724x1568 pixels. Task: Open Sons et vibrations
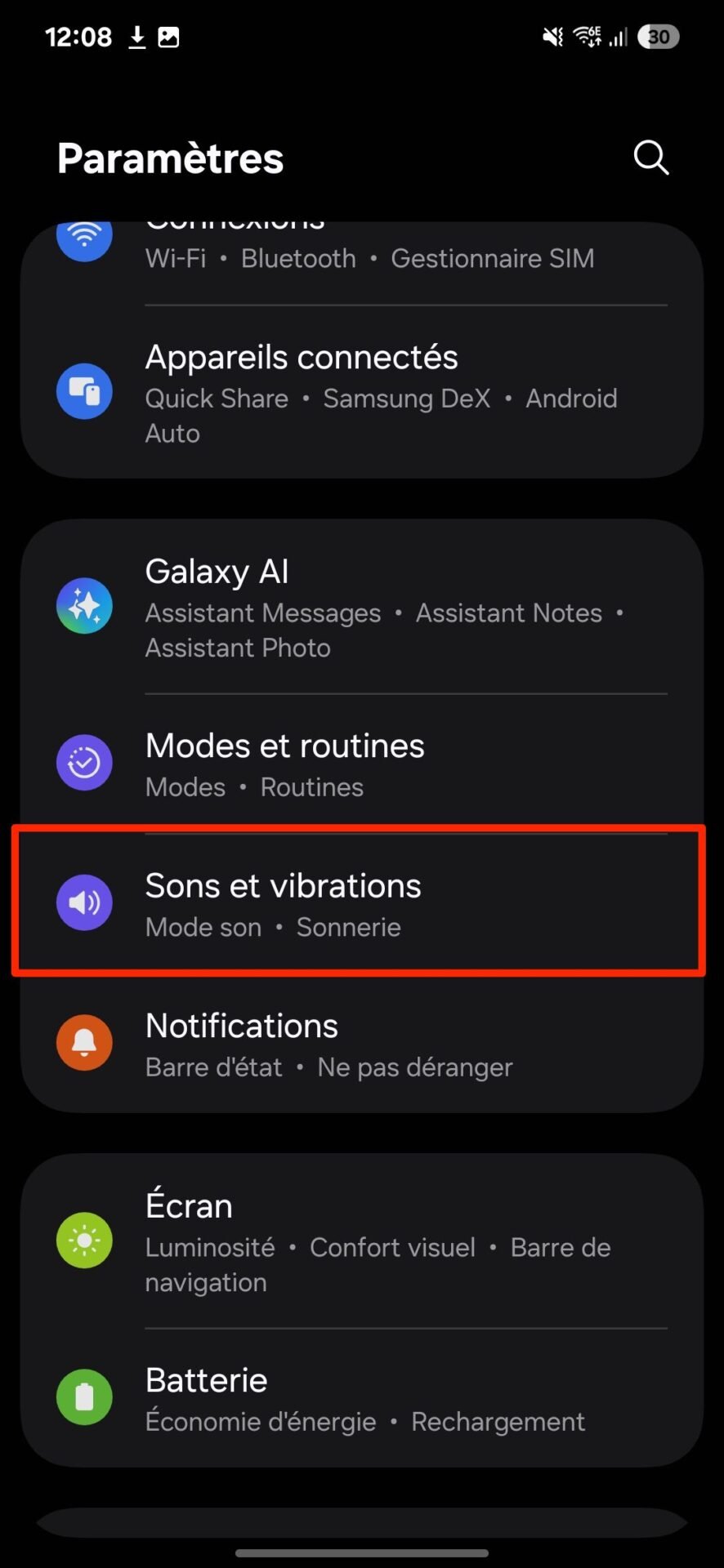(x=362, y=903)
